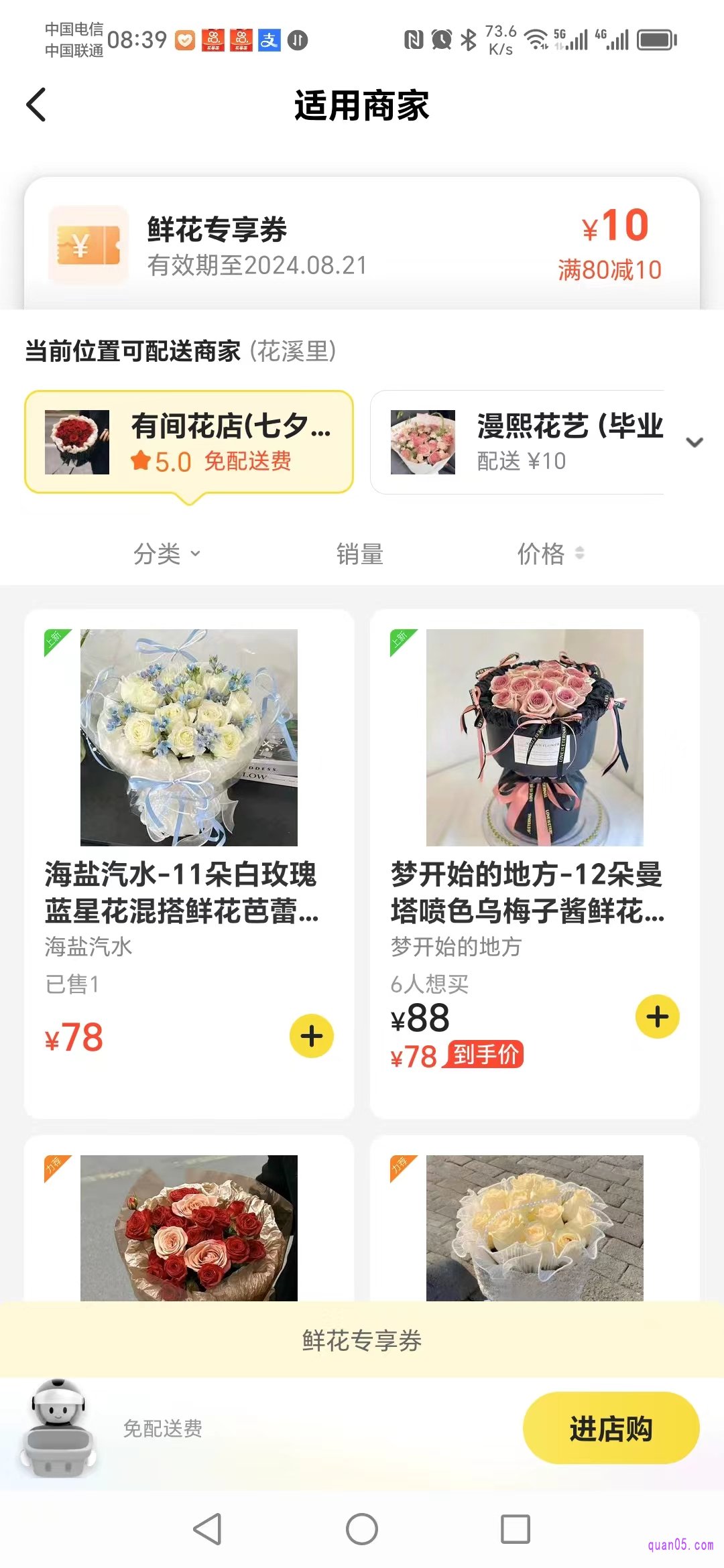
Task: Open the recent apps view
Action: click(x=516, y=1529)
